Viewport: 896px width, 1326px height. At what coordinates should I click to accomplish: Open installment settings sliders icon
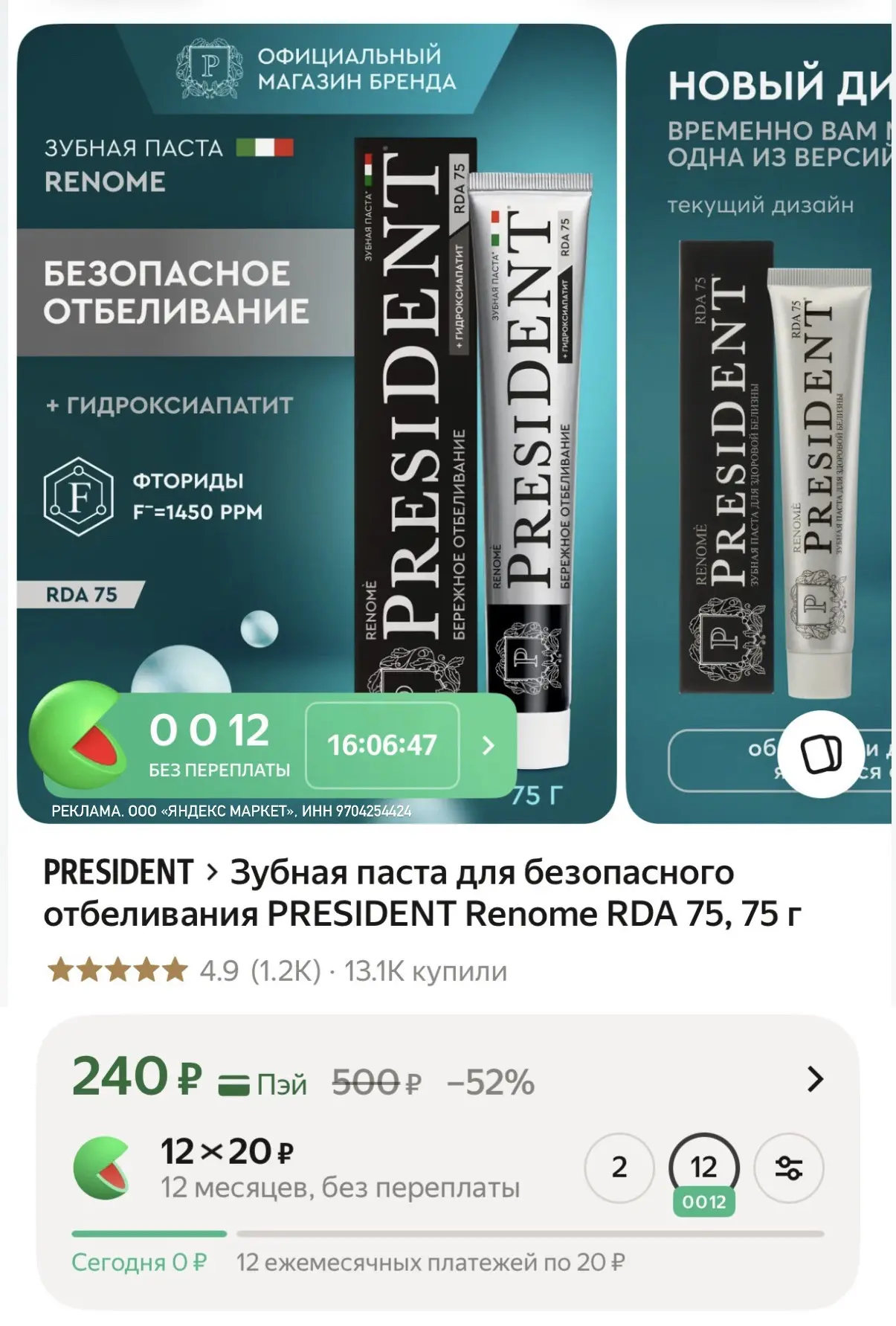point(788,1168)
